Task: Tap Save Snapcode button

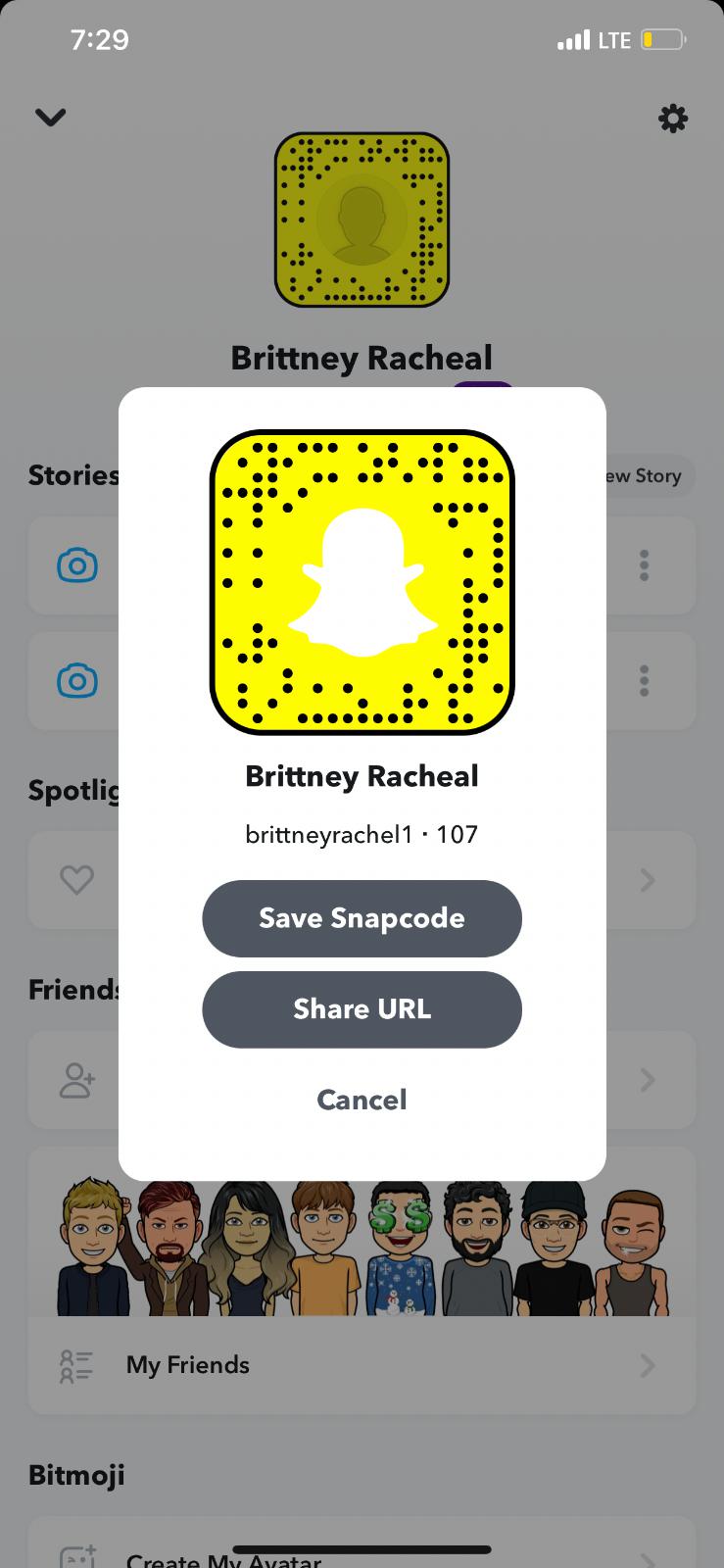Action: click(362, 918)
